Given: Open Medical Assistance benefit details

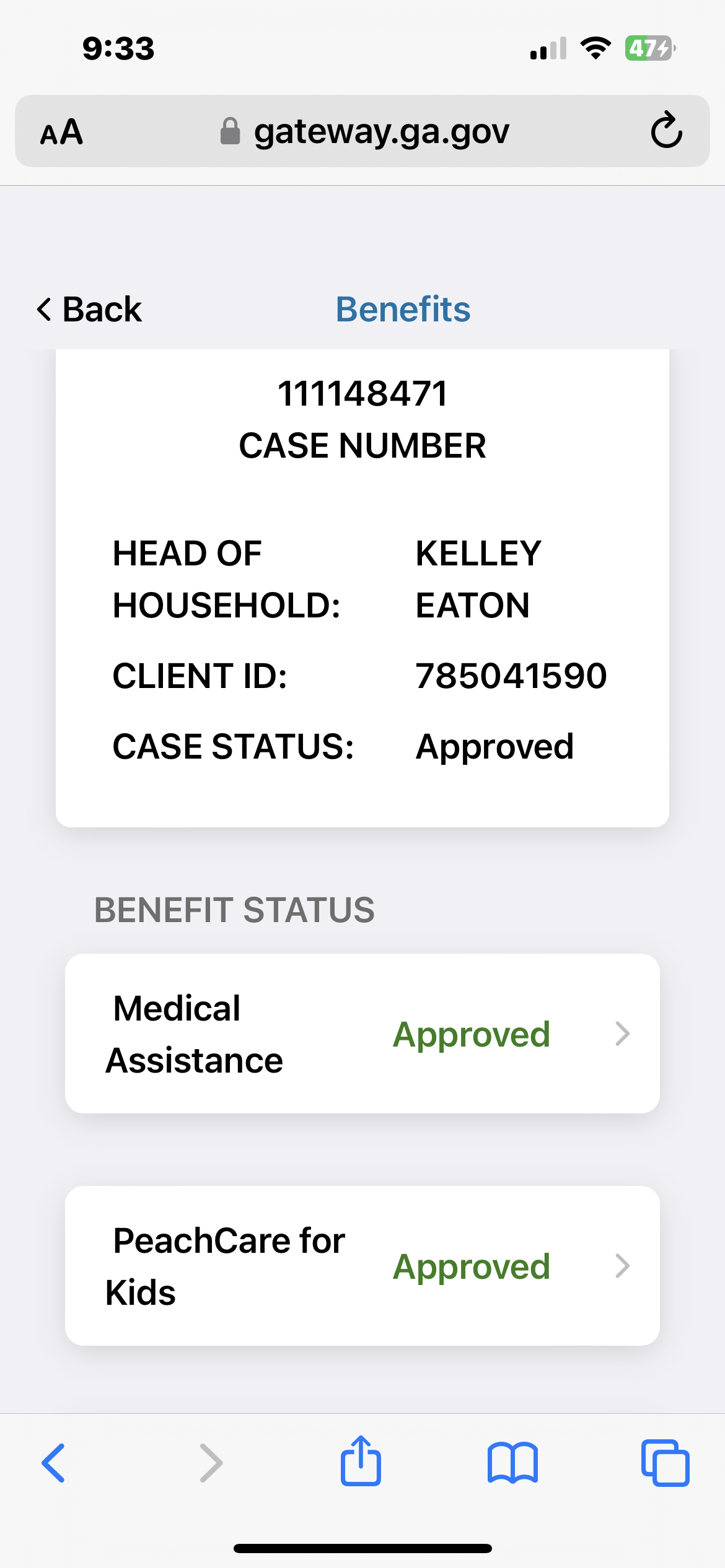Looking at the screenshot, I should [362, 1034].
